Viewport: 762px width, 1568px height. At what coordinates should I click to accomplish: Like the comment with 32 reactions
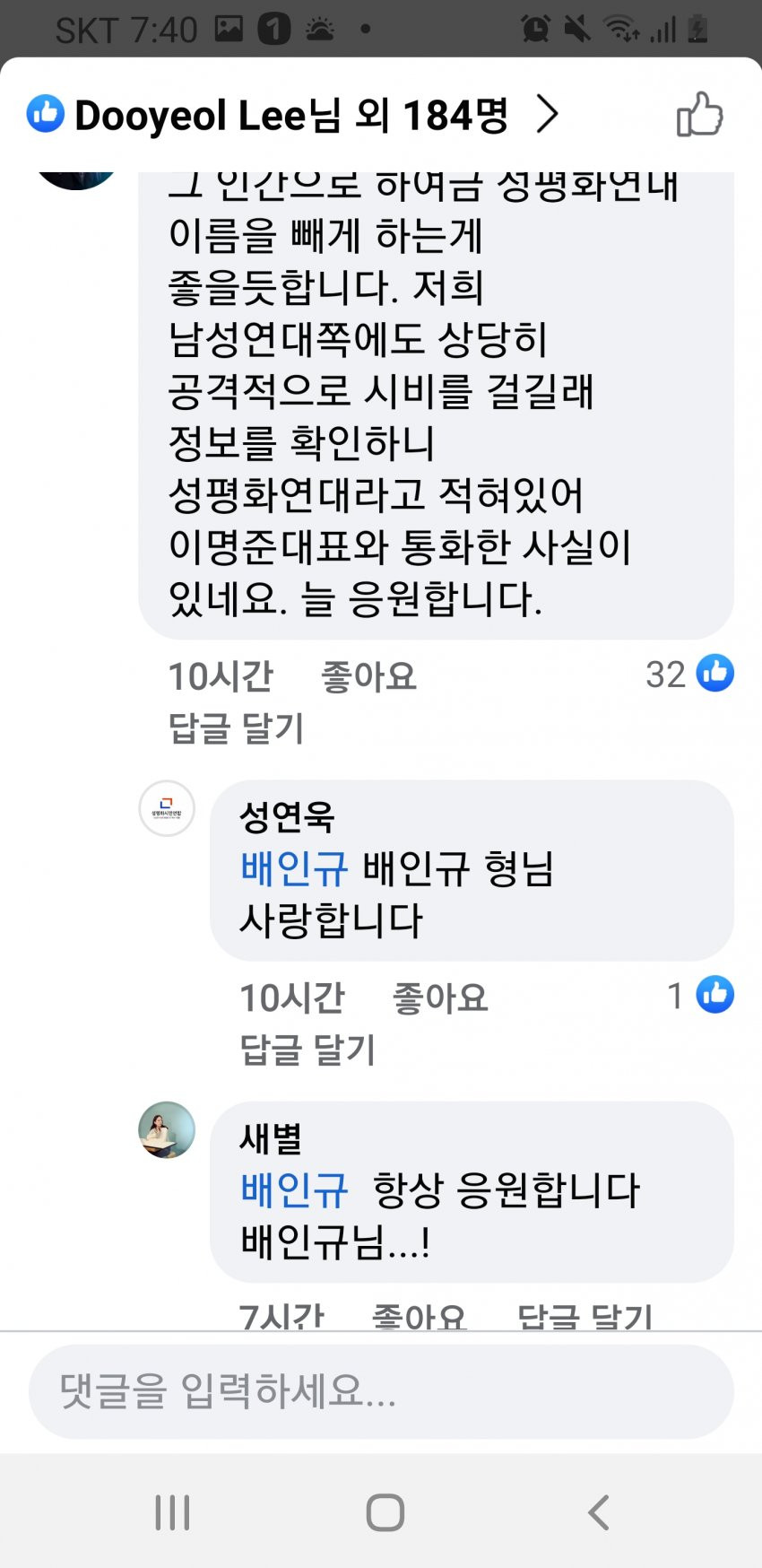point(368,676)
